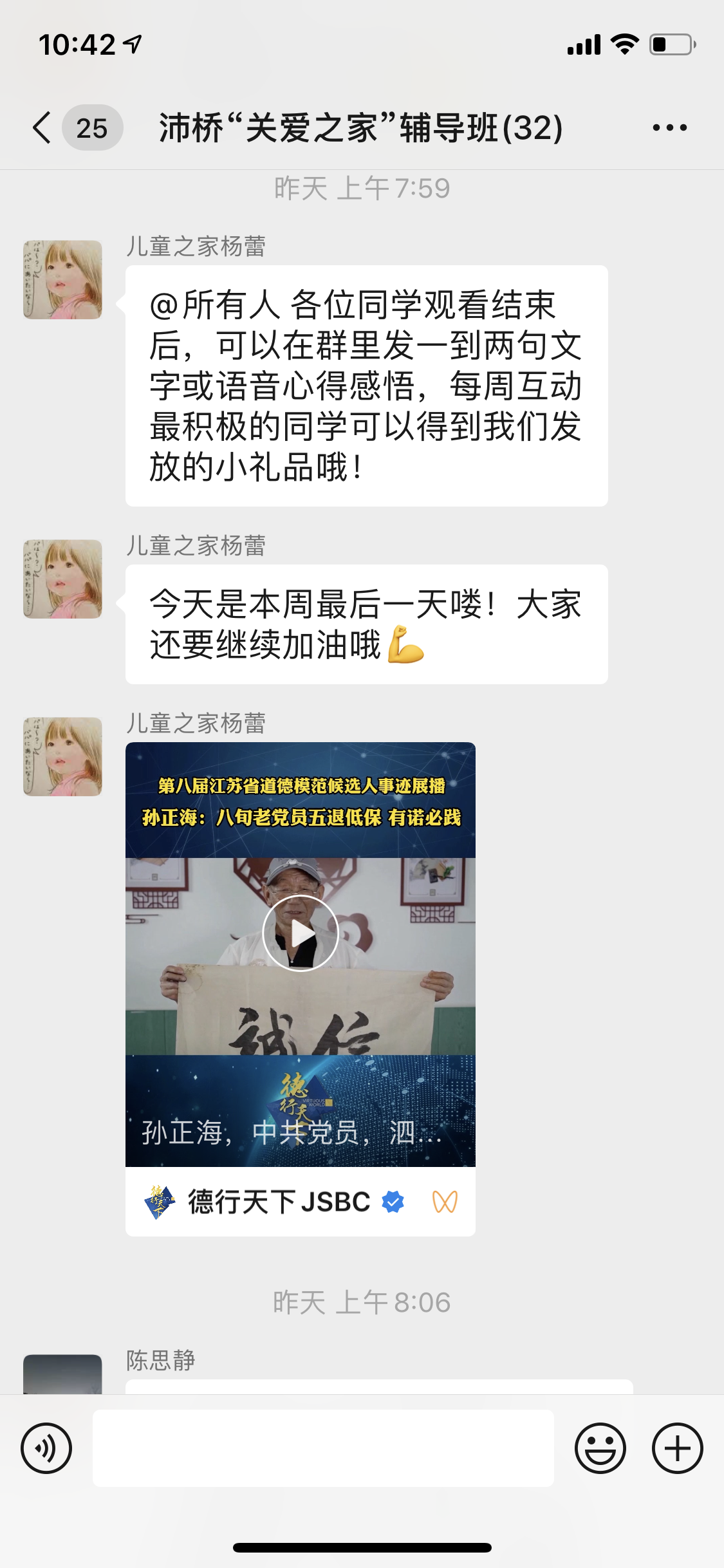Open 德行天下JSBC channel name

[x=279, y=1202]
